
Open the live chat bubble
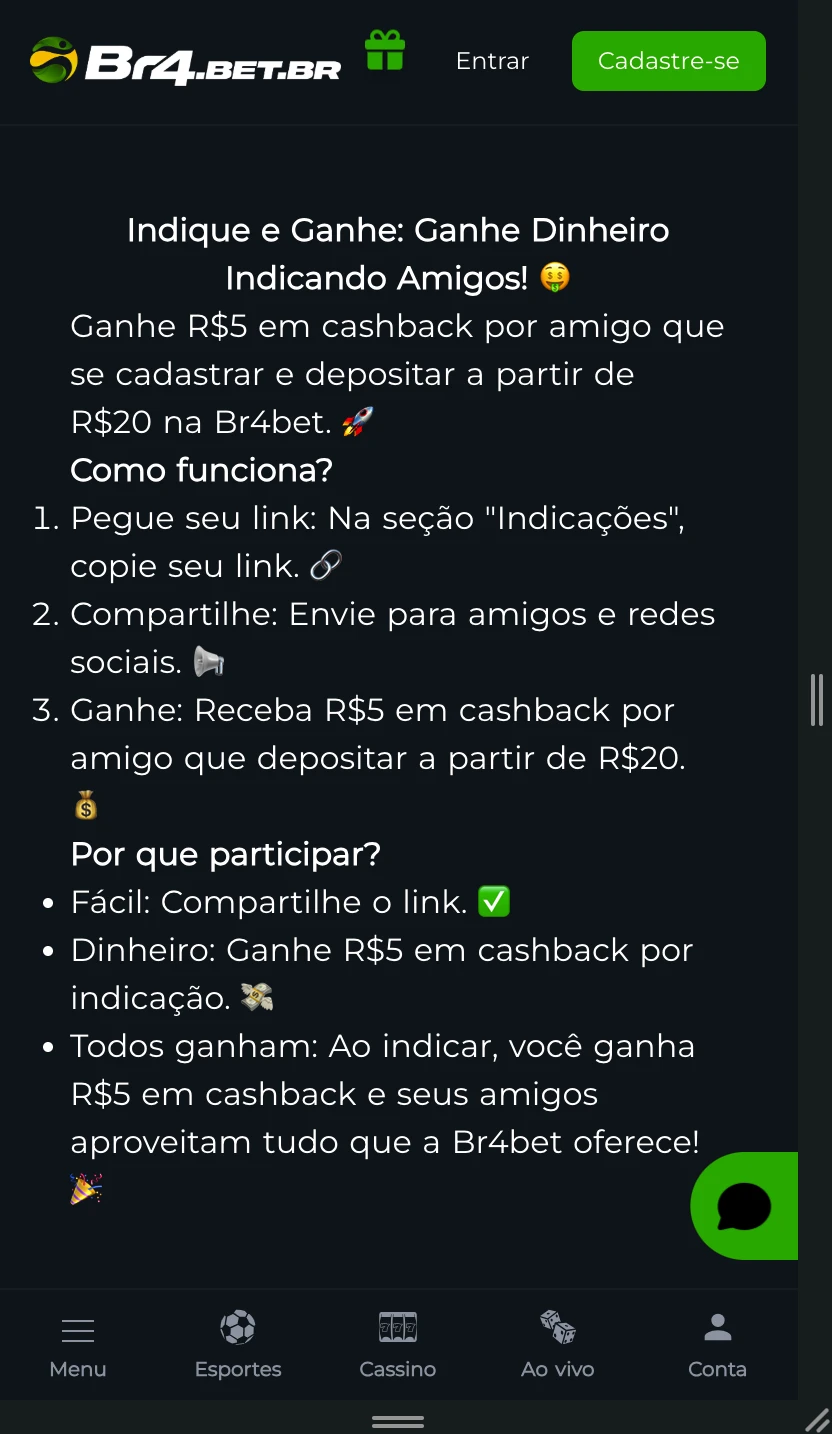(x=745, y=1205)
